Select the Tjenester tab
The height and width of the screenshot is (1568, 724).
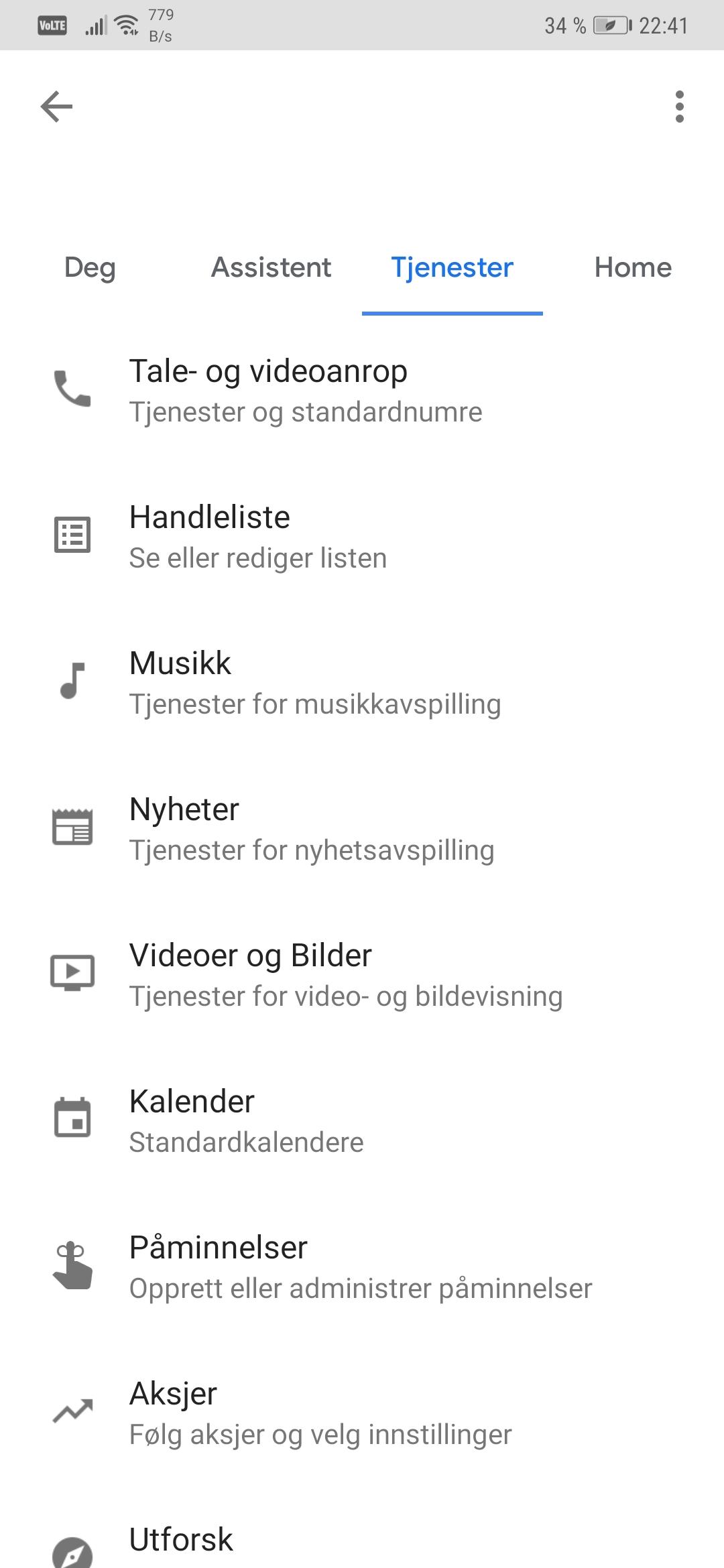click(x=452, y=268)
